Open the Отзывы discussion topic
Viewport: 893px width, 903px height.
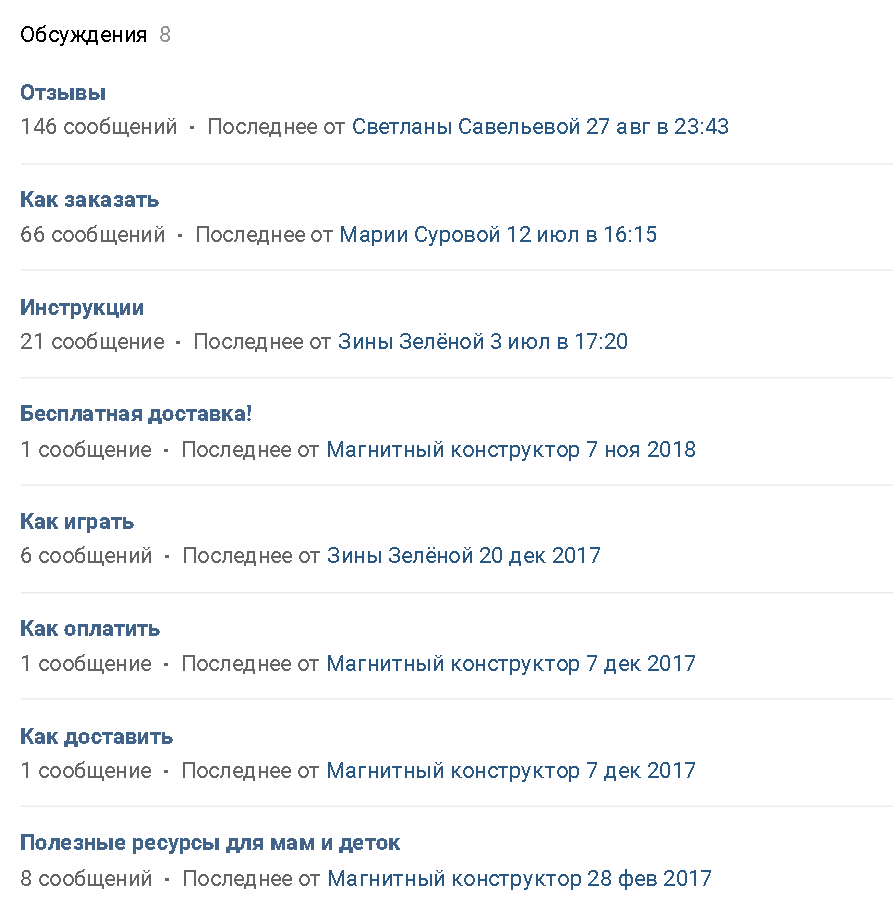click(62, 92)
